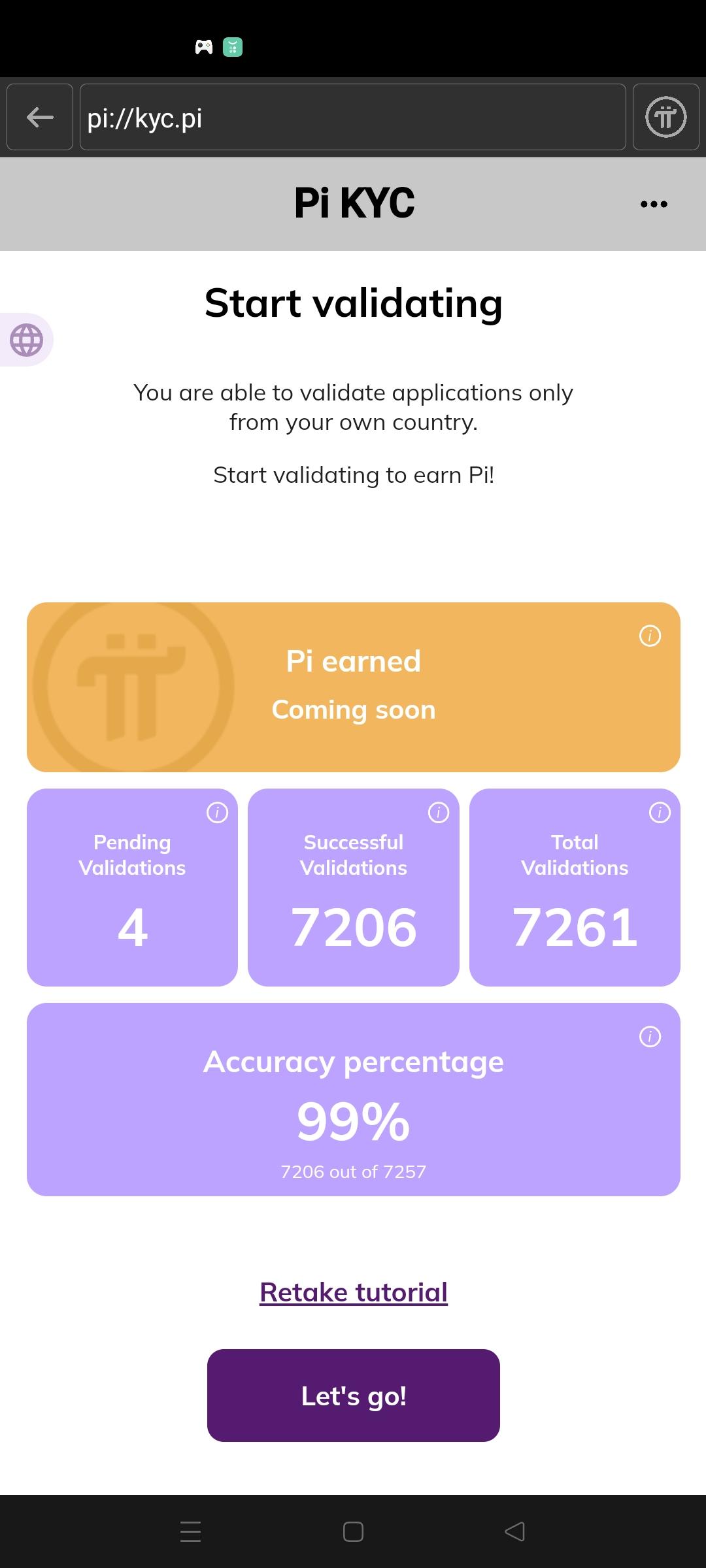Go back using the browser arrow

pyautogui.click(x=40, y=118)
